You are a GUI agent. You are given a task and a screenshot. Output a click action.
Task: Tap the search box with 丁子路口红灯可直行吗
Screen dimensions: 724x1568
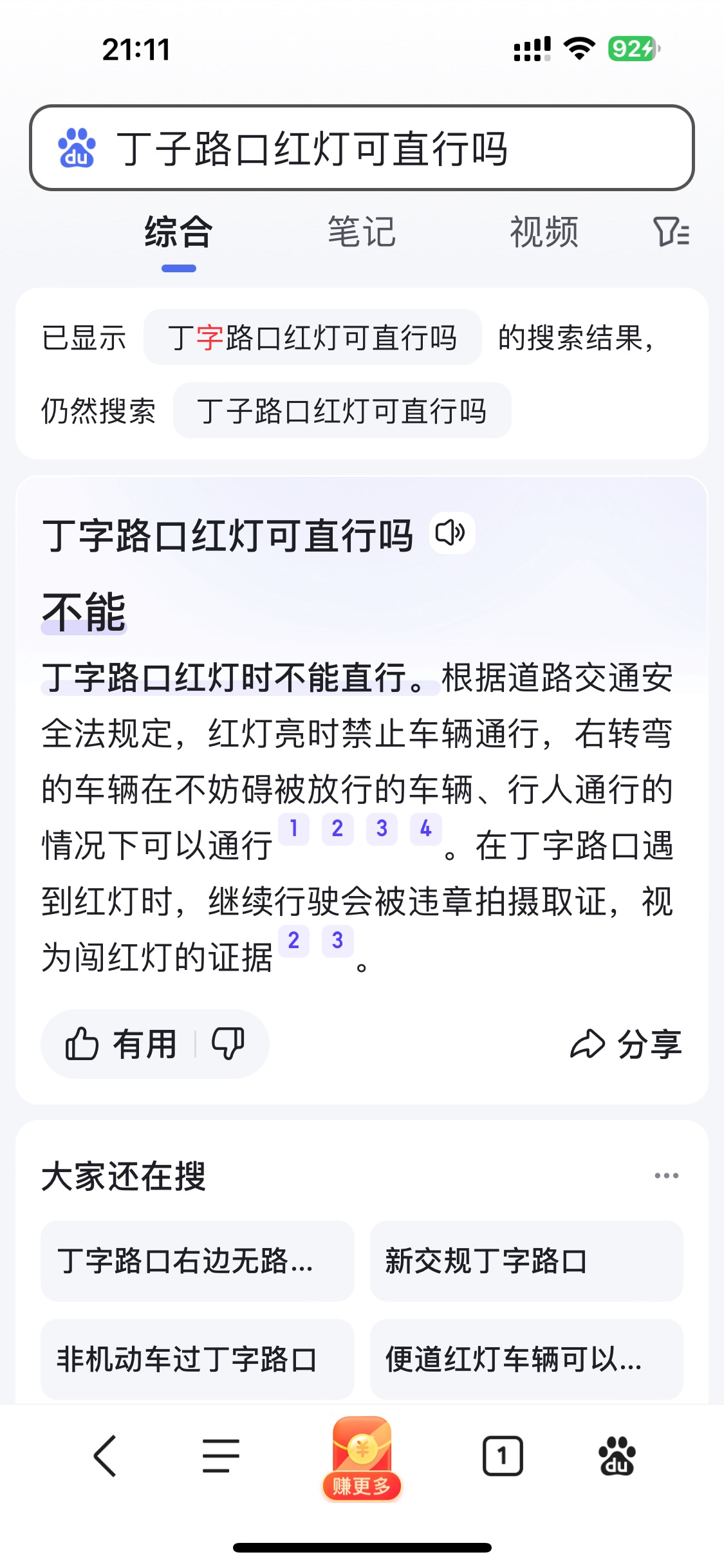point(362,147)
